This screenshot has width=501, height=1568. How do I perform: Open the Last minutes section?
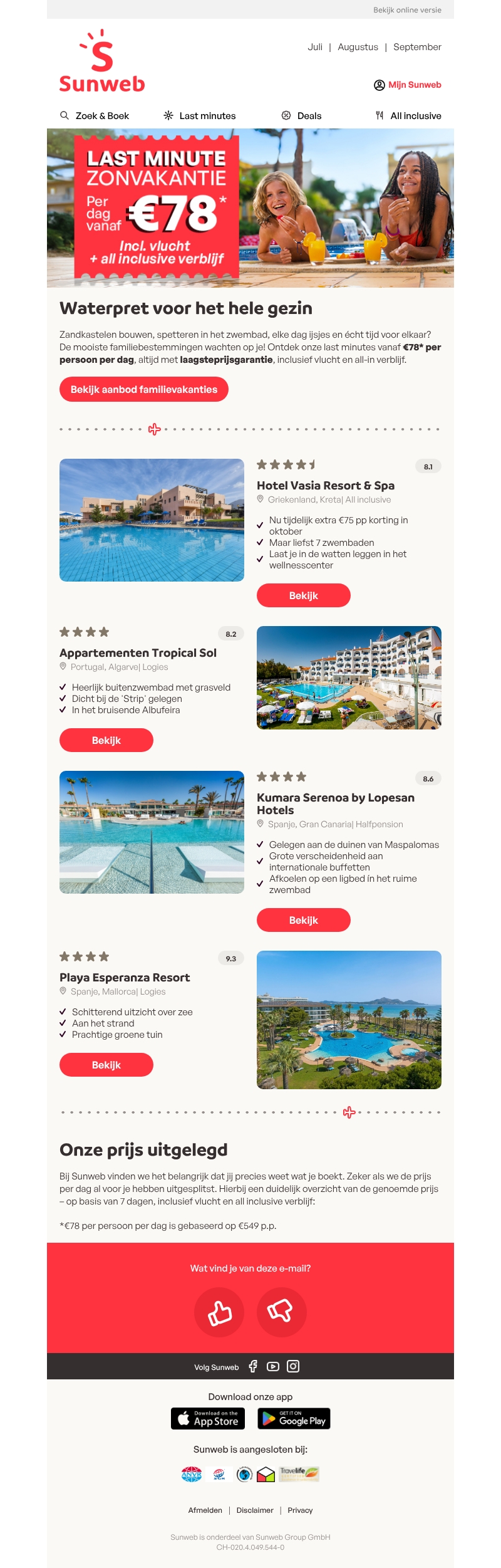point(200,116)
